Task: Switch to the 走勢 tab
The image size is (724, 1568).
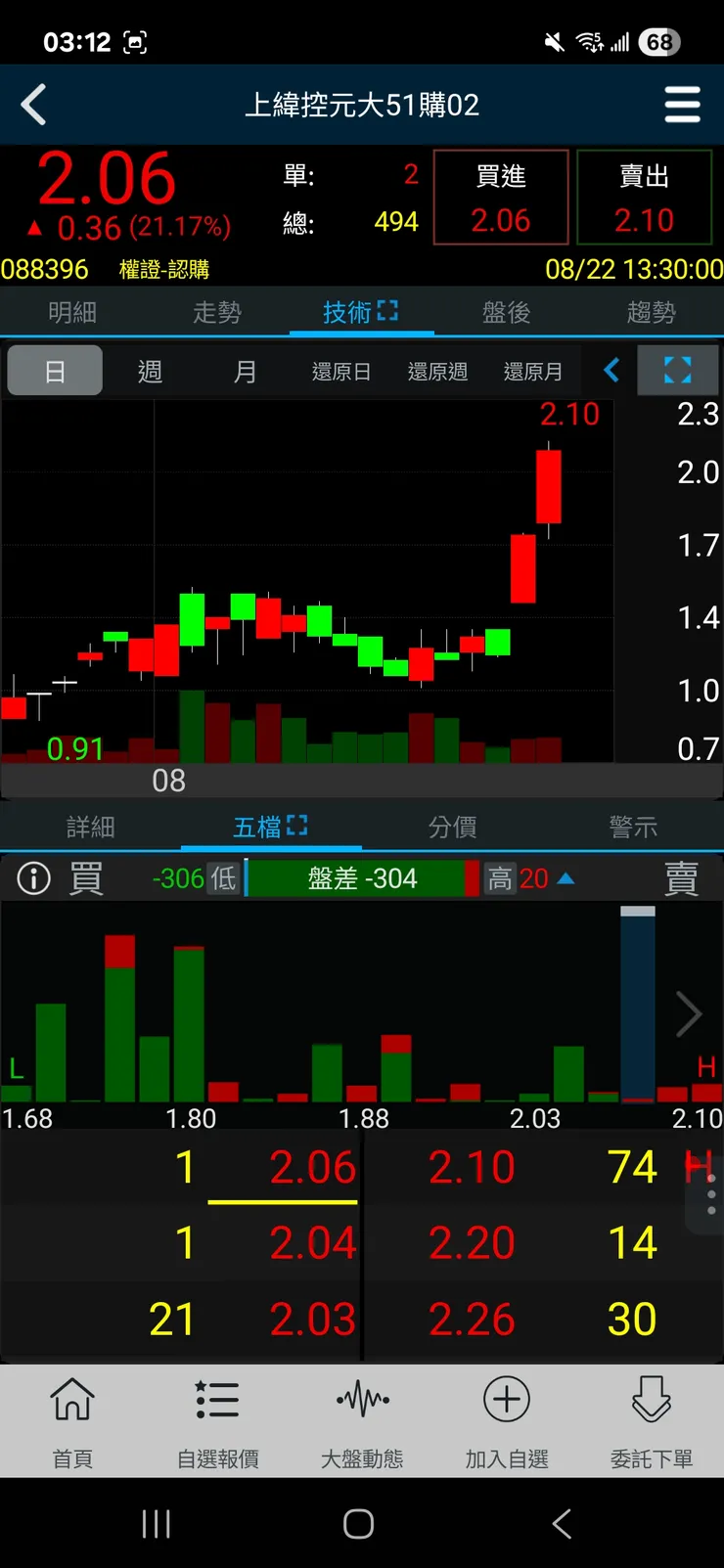Action: (217, 312)
